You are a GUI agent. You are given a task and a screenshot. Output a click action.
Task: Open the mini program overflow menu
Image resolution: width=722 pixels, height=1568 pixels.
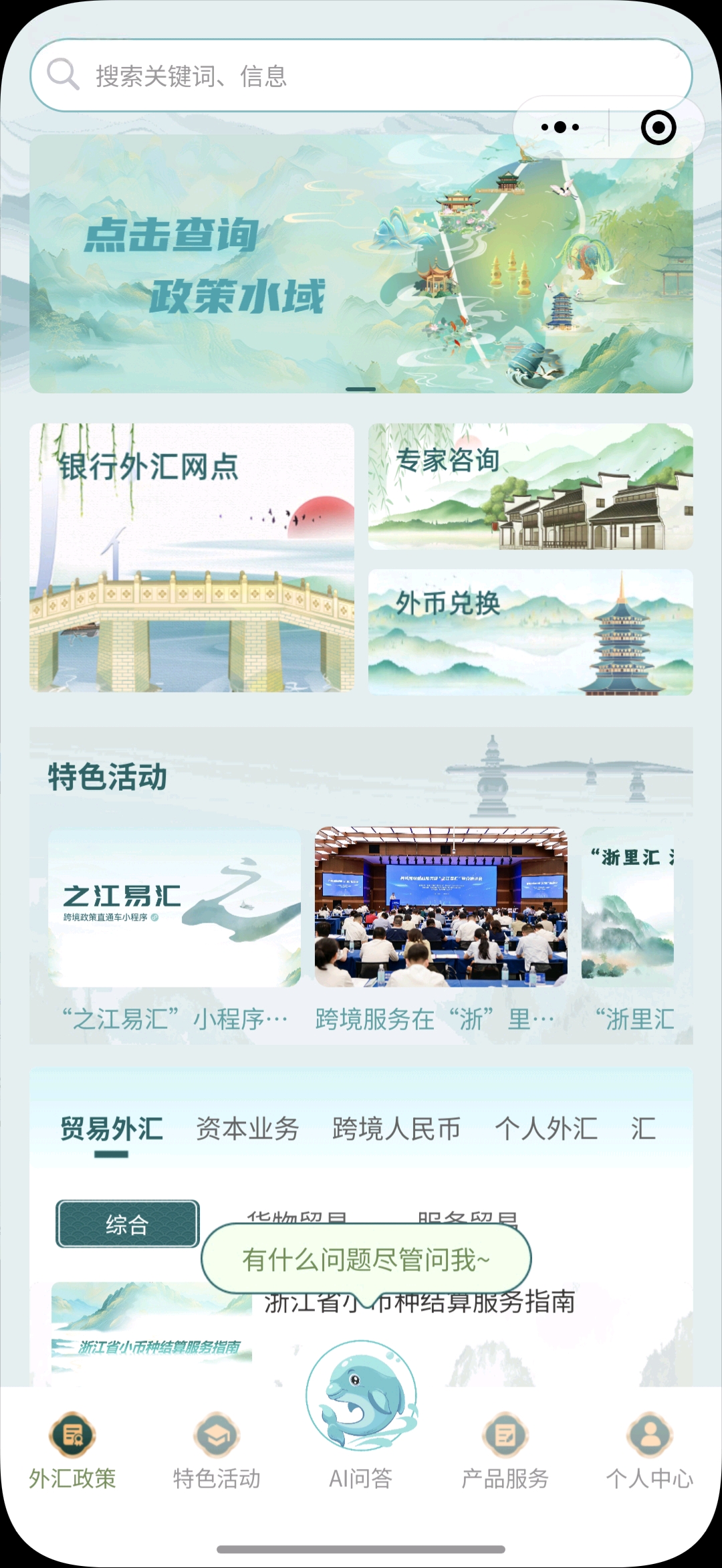[x=560, y=127]
